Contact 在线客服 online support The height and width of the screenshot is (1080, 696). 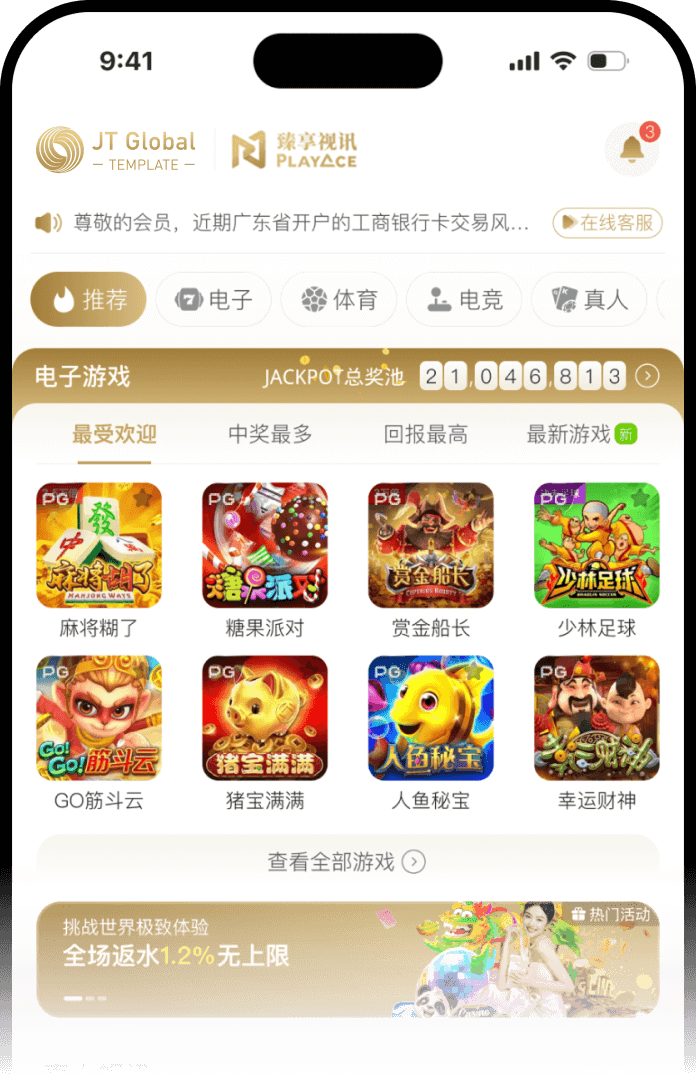[x=607, y=222]
